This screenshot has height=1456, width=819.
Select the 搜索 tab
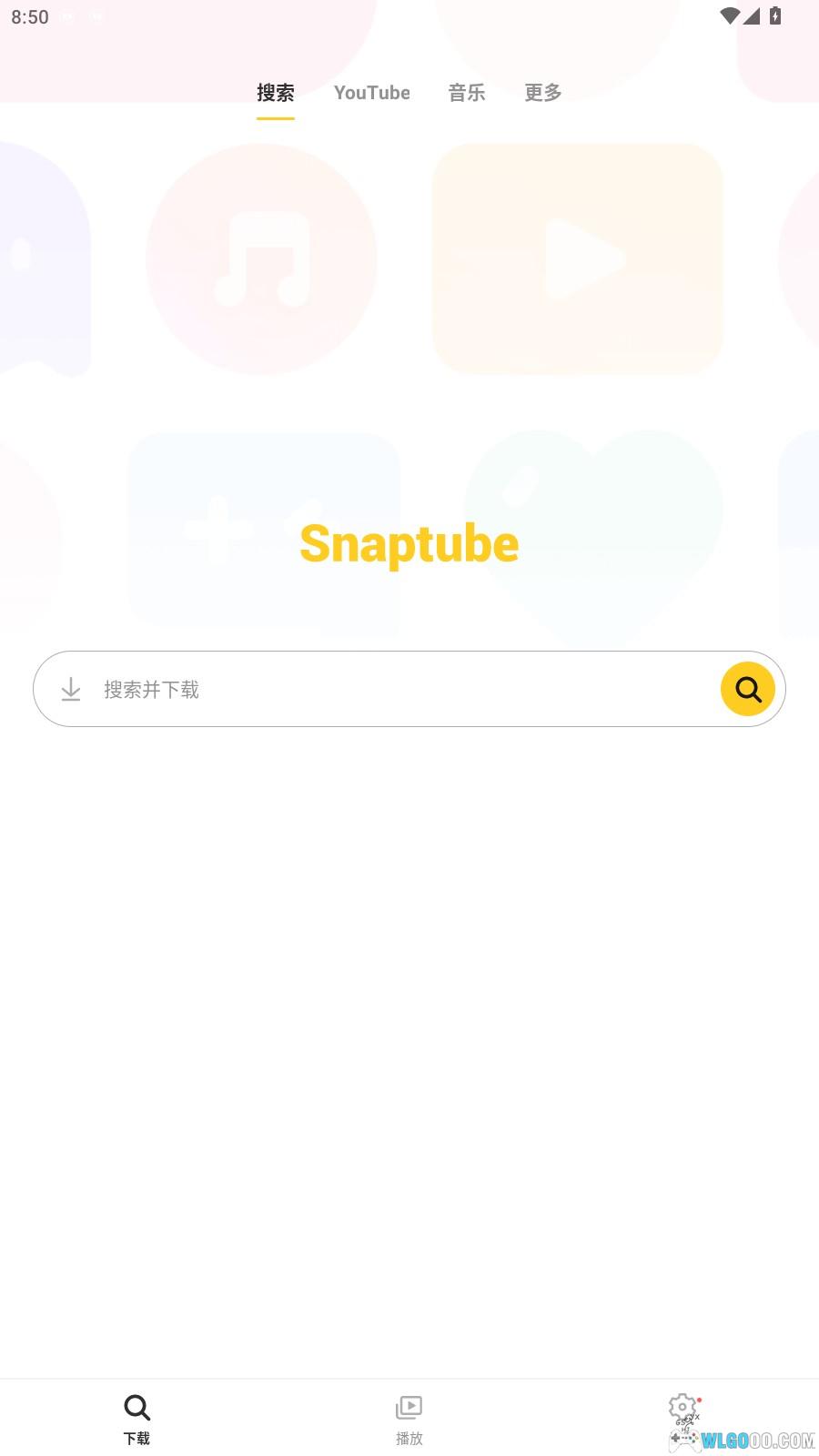(x=275, y=93)
